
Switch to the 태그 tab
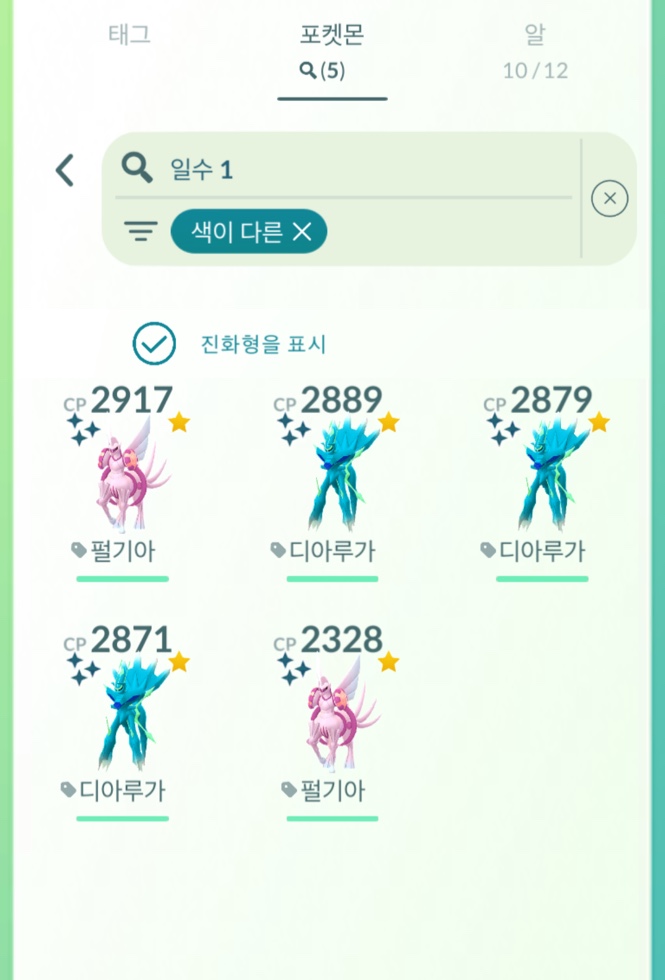[129, 35]
